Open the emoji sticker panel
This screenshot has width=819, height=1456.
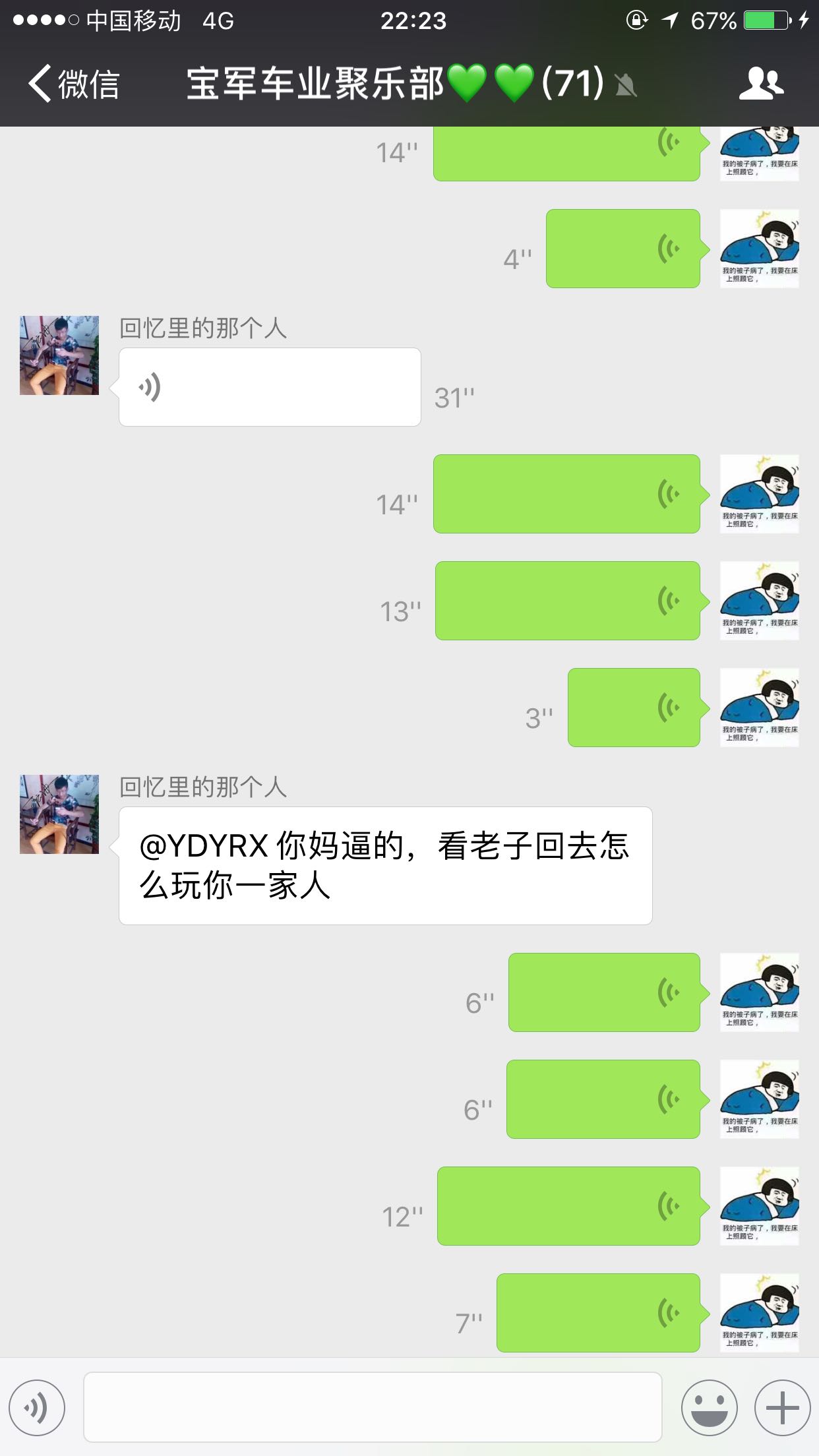point(709,1407)
